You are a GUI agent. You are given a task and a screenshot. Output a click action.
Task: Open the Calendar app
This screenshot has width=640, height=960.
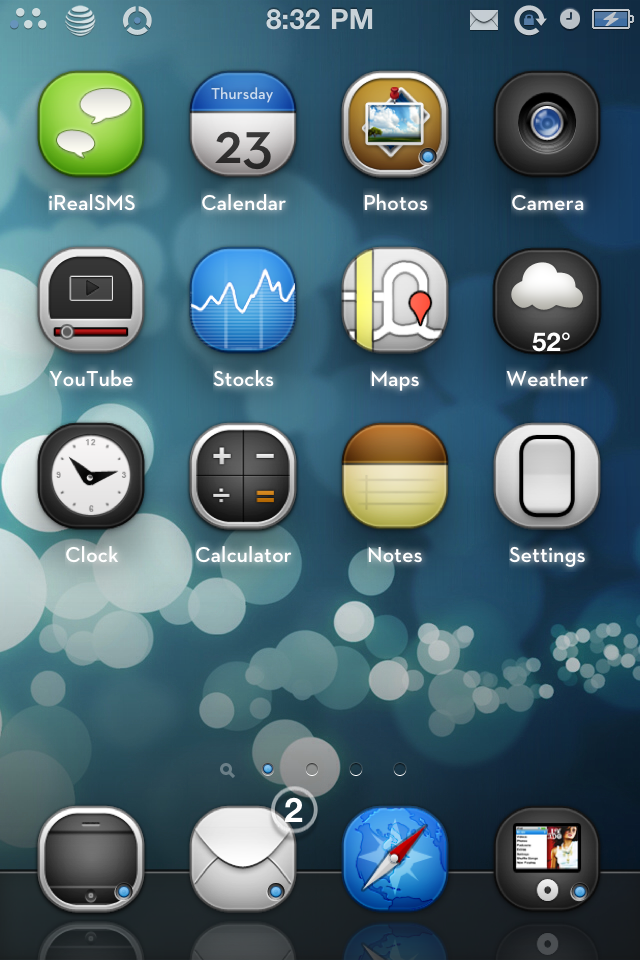243,124
